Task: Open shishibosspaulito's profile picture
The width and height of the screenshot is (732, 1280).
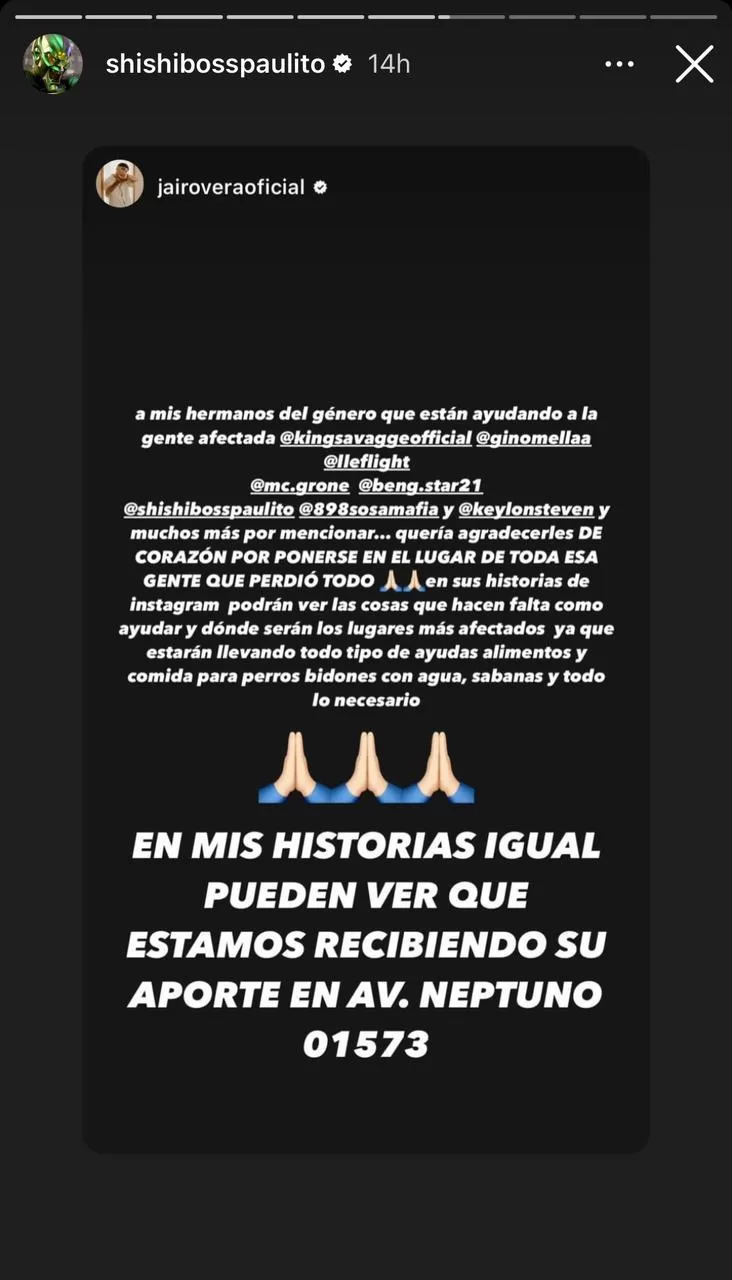Action: click(x=52, y=64)
